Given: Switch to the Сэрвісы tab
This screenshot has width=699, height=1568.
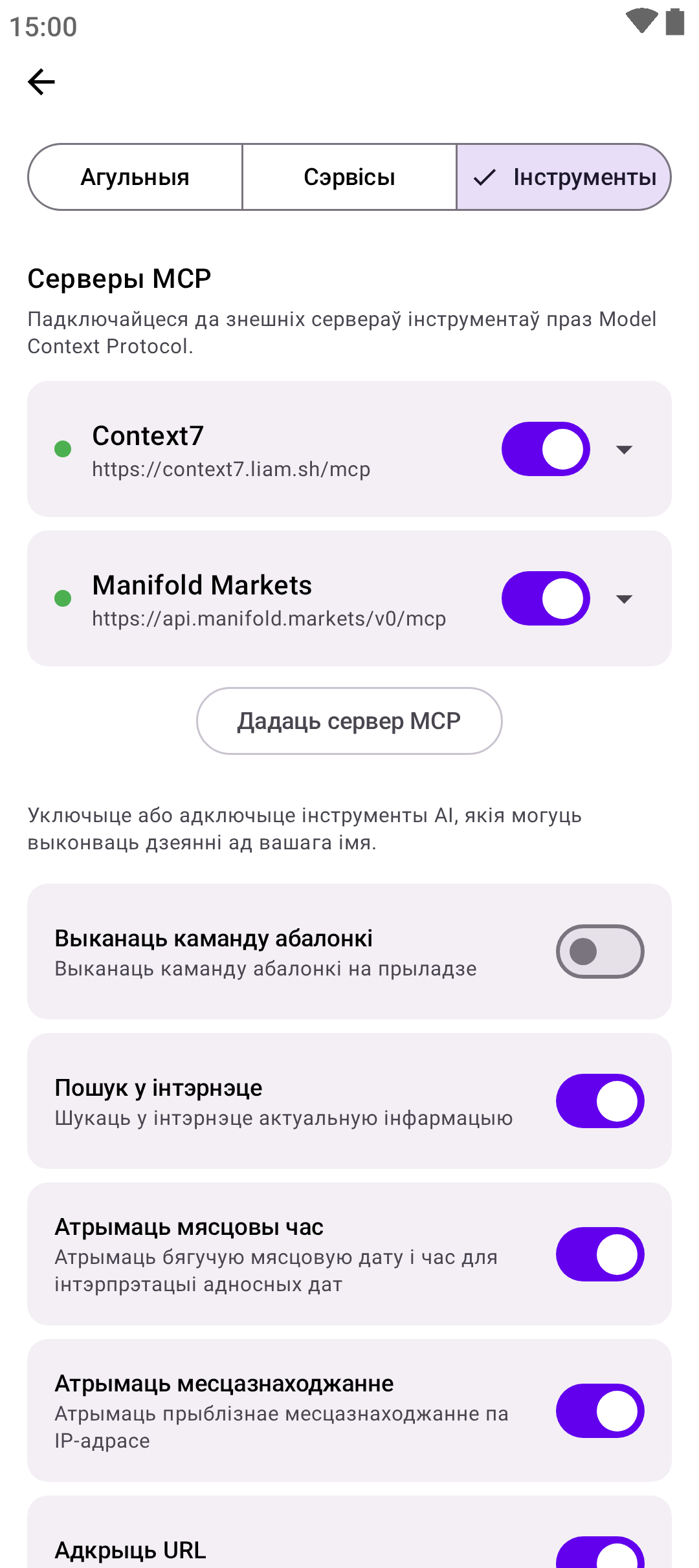Looking at the screenshot, I should tap(349, 177).
